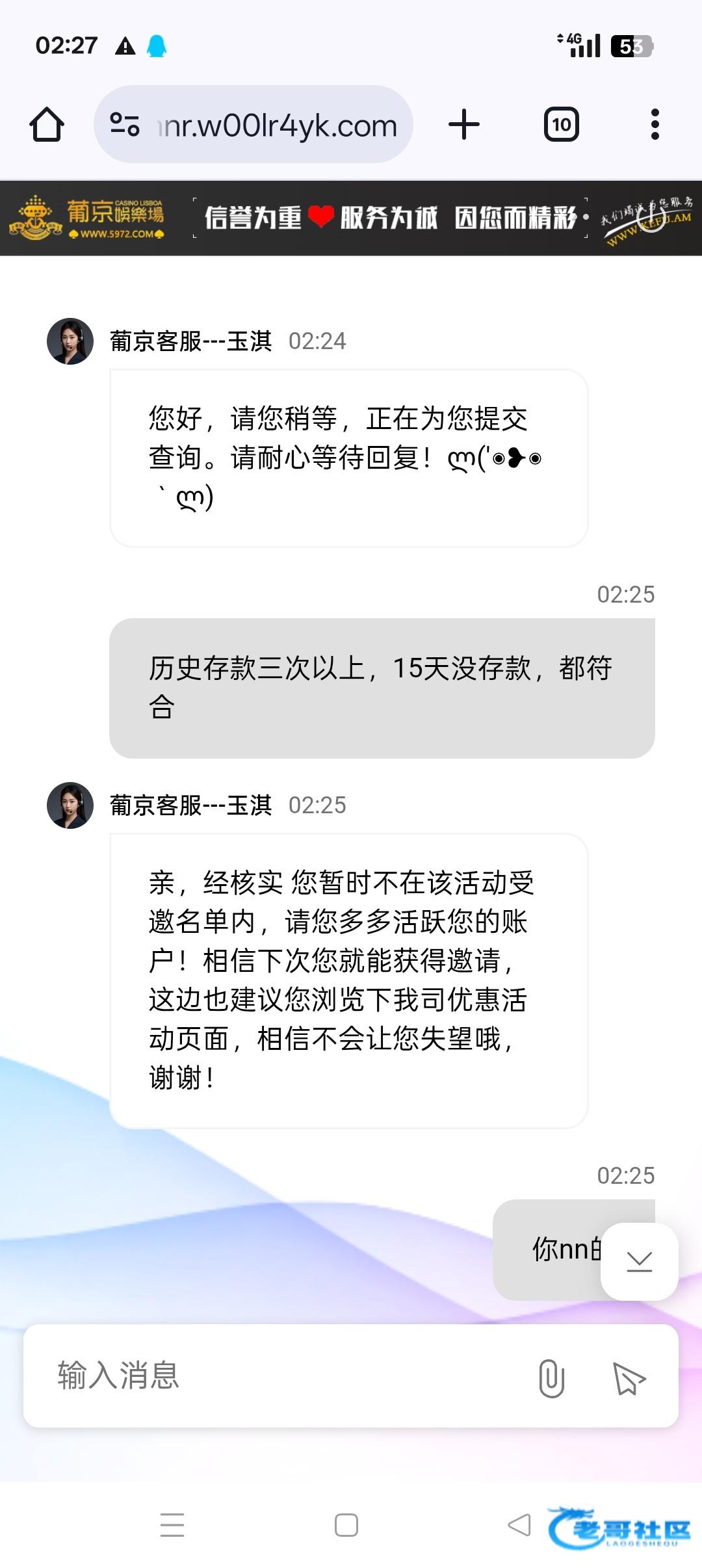Open the browser overflow menu
Image resolution: width=702 pixels, height=1568 pixels.
tap(655, 124)
